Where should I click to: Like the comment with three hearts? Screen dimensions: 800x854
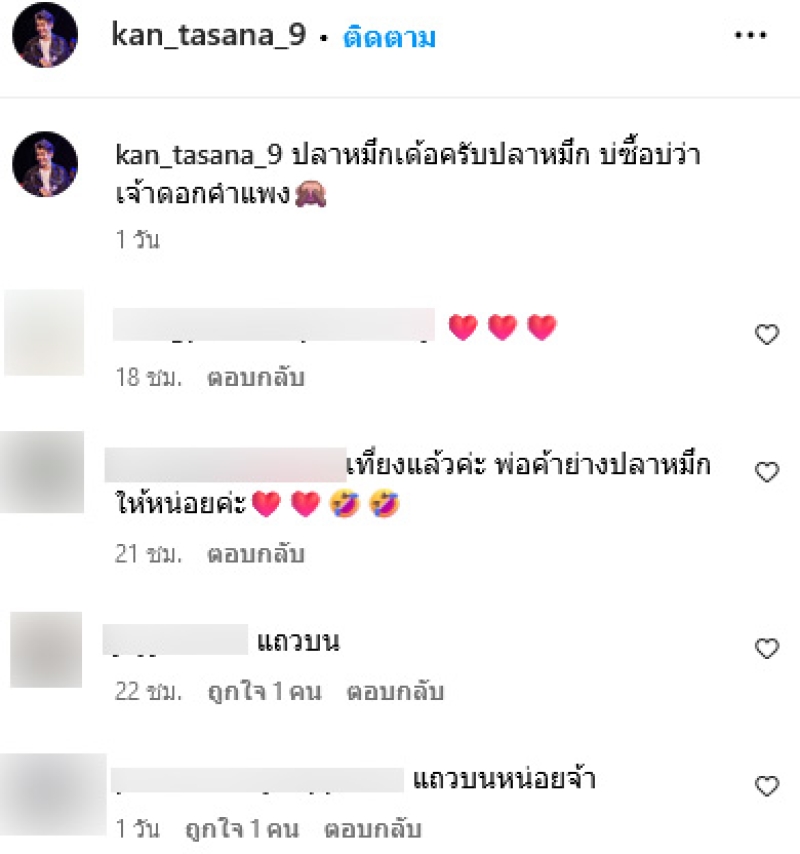point(767,335)
